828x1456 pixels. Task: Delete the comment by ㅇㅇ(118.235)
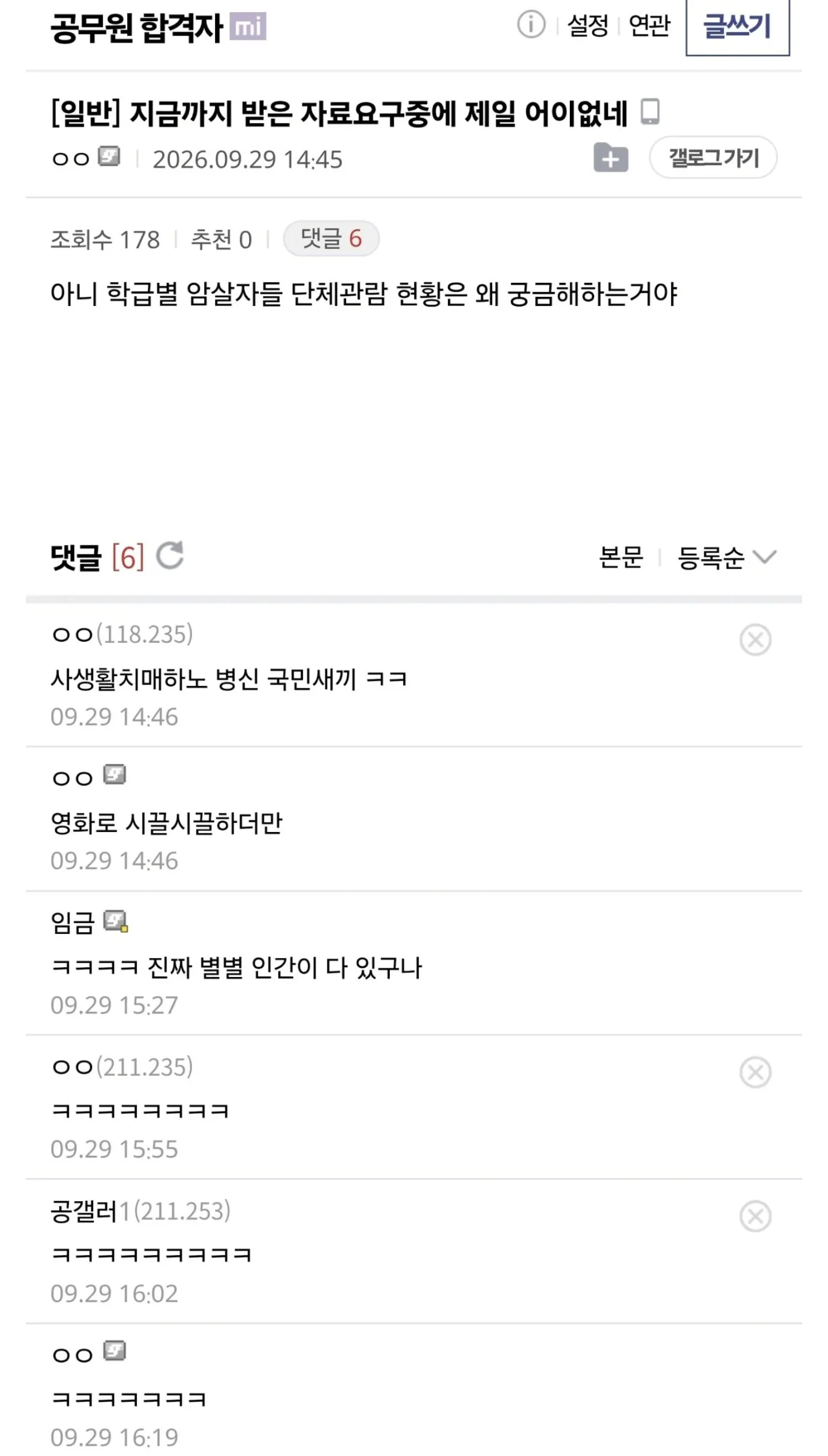pos(755,639)
